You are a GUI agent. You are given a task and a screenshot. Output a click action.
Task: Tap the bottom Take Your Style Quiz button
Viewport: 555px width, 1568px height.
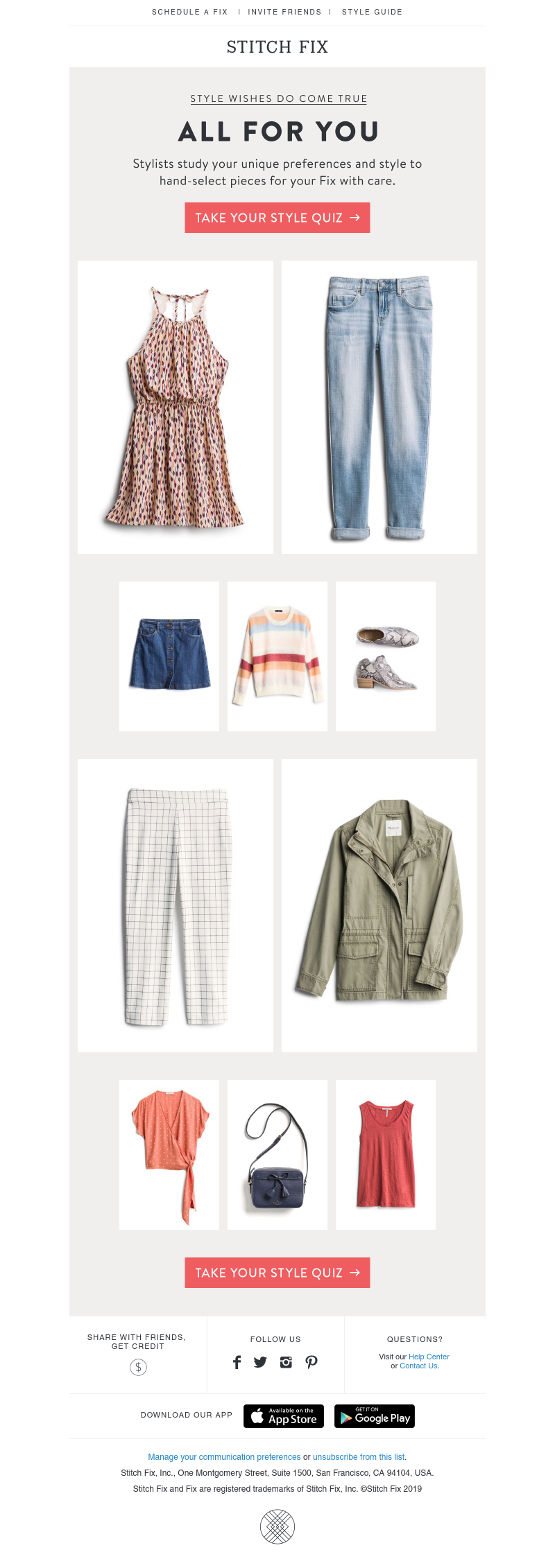point(277,1273)
